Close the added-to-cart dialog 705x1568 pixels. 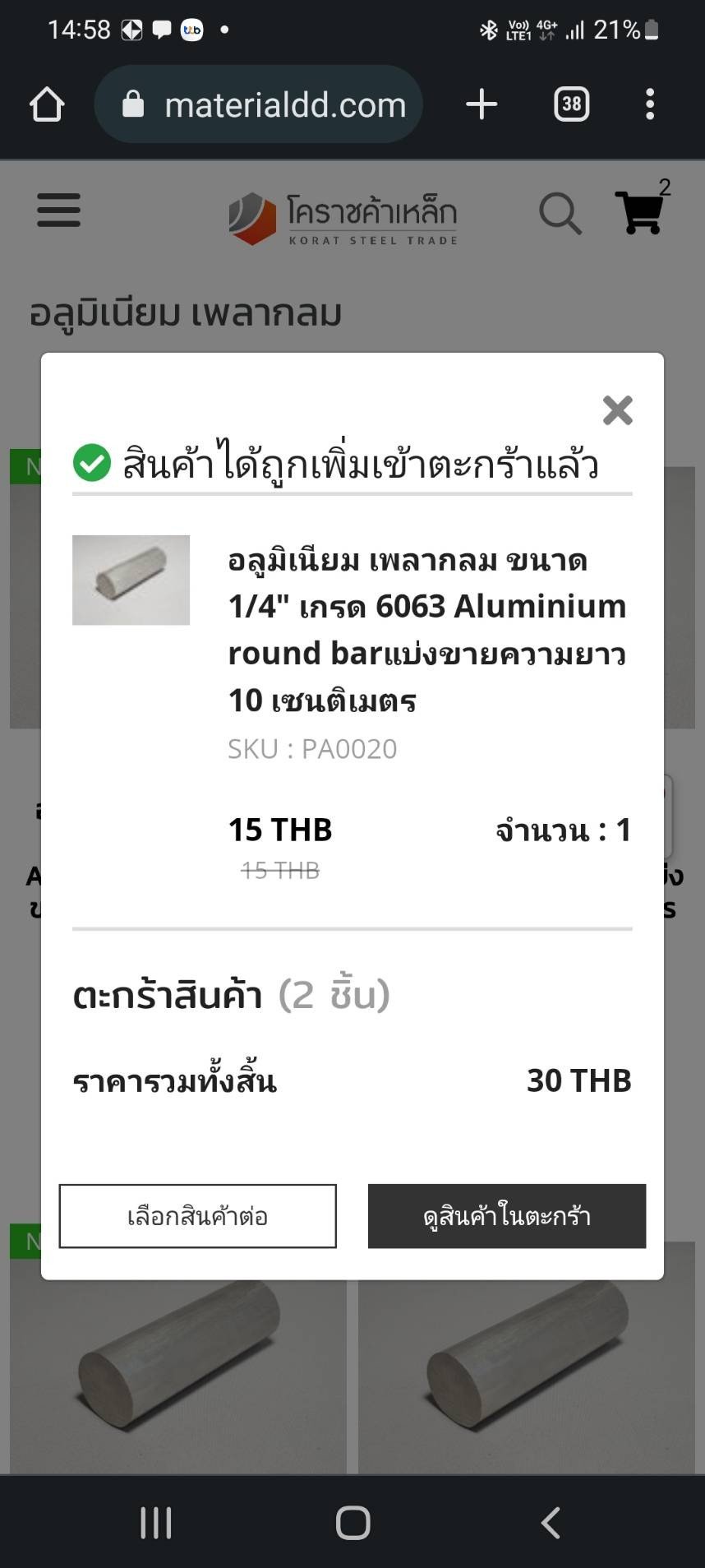click(617, 409)
